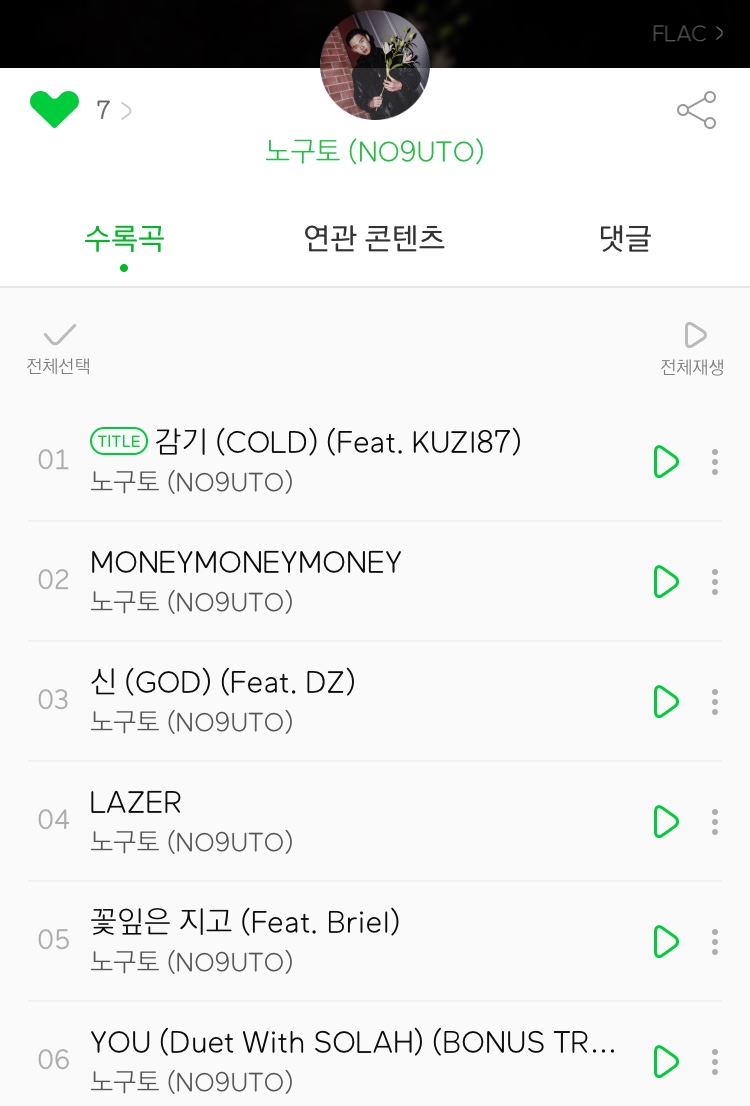
Task: Play 신 (GOD) track
Action: (666, 702)
